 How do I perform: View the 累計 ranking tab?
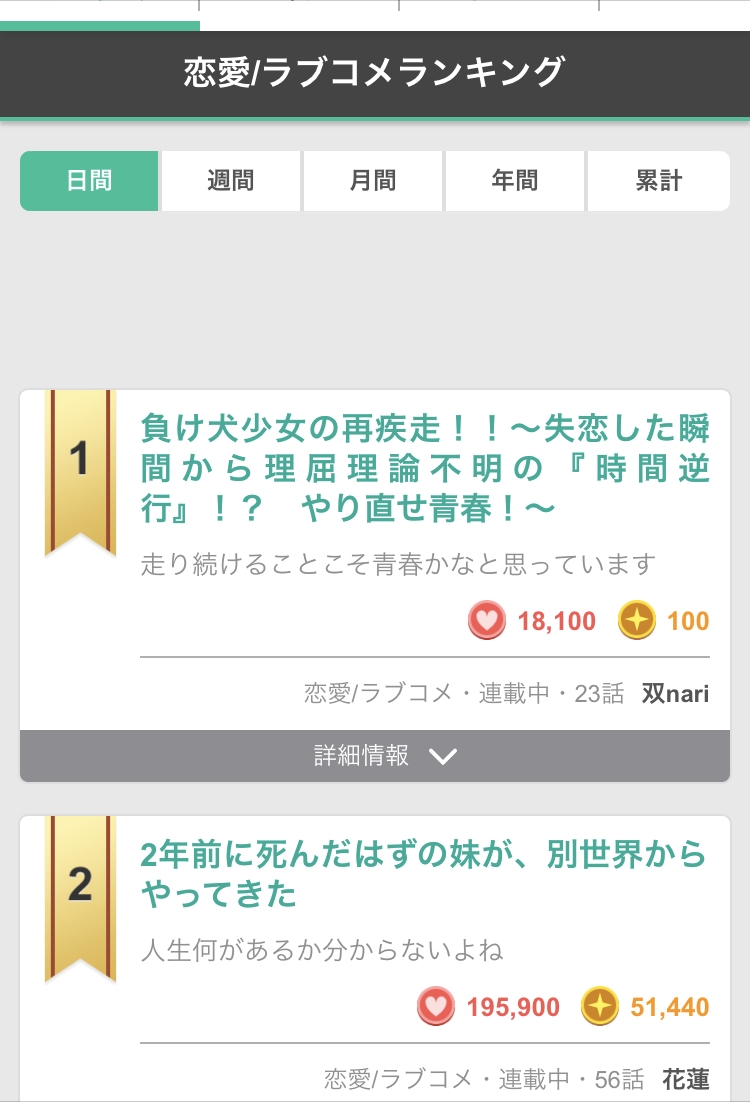tap(658, 181)
